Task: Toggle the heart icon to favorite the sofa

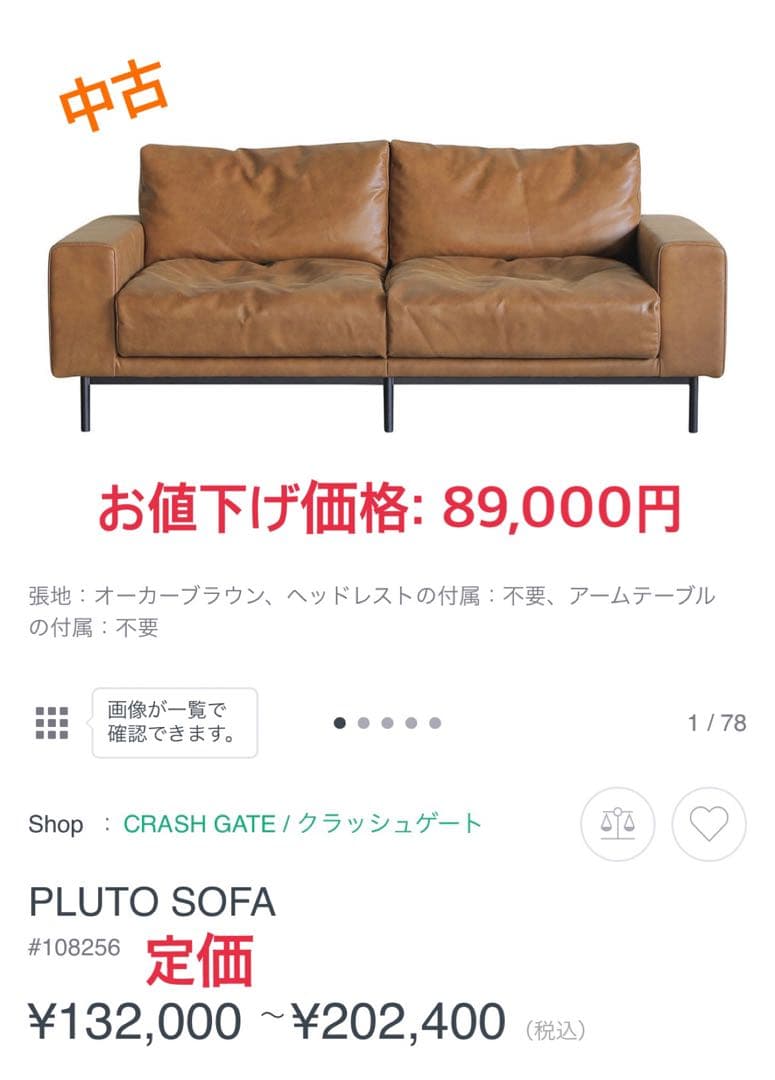Action: click(x=710, y=824)
